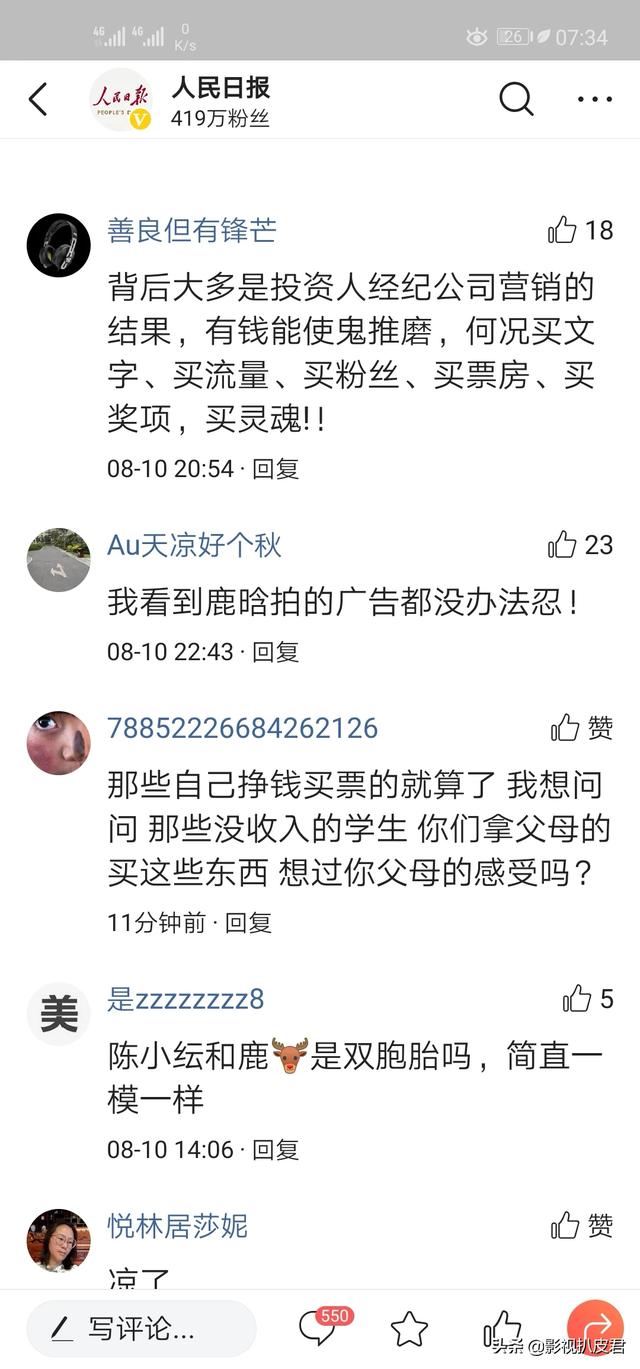Screen dimensions: 640x1369
Task: Favorite this article with the star
Action: click(x=409, y=1329)
